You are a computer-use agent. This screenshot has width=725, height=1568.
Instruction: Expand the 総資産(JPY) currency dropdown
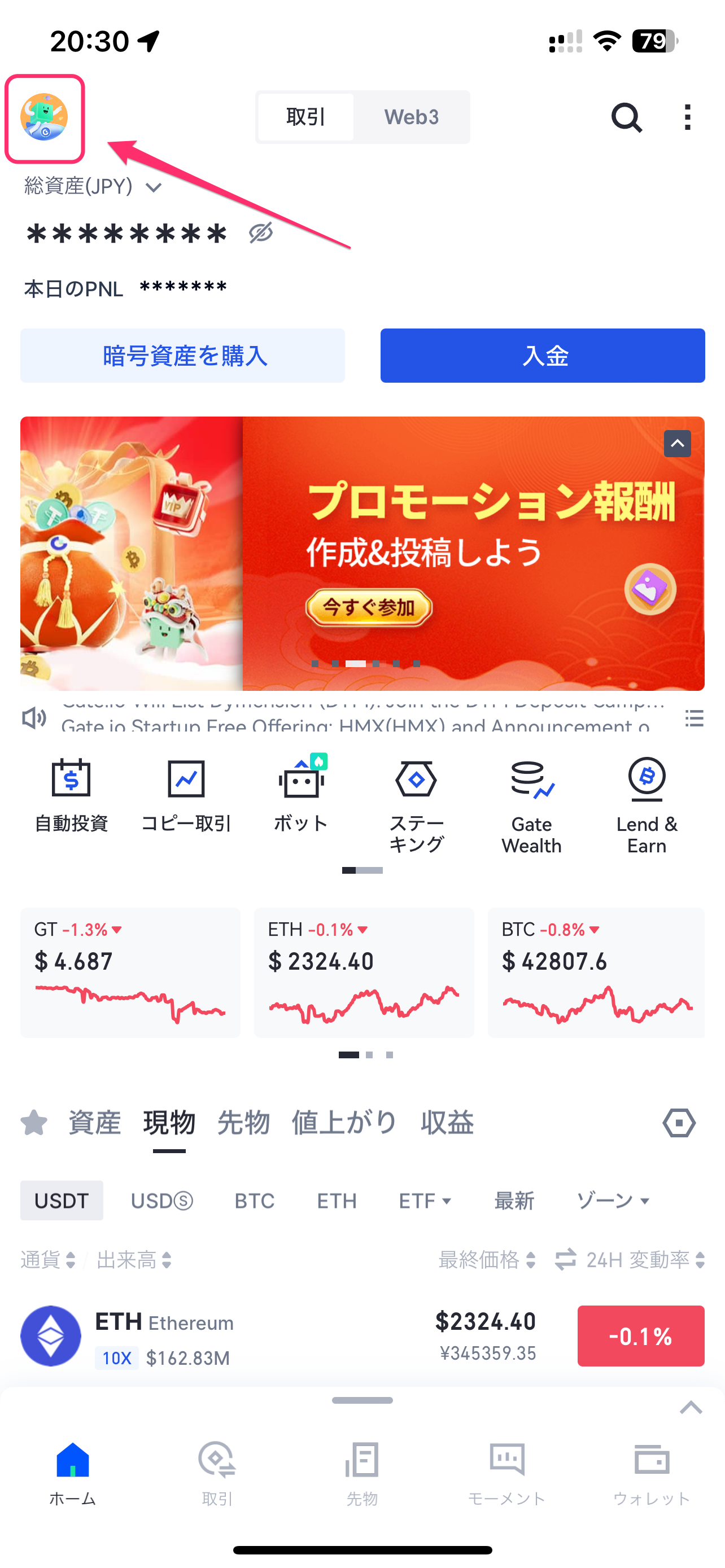point(154,187)
